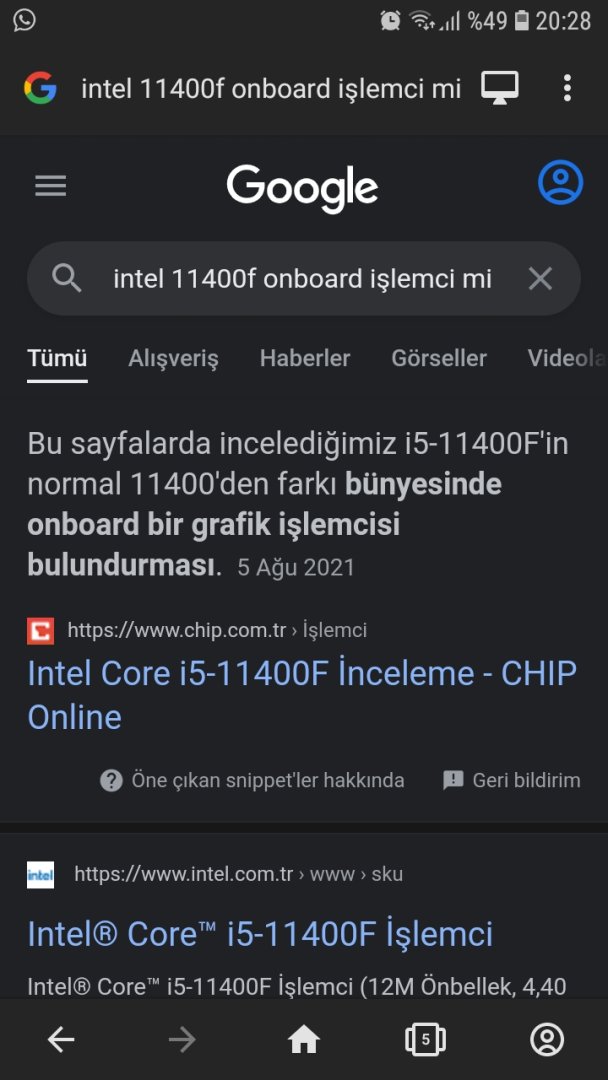Go back to previous page
This screenshot has height=1080, width=608.
point(61,1040)
